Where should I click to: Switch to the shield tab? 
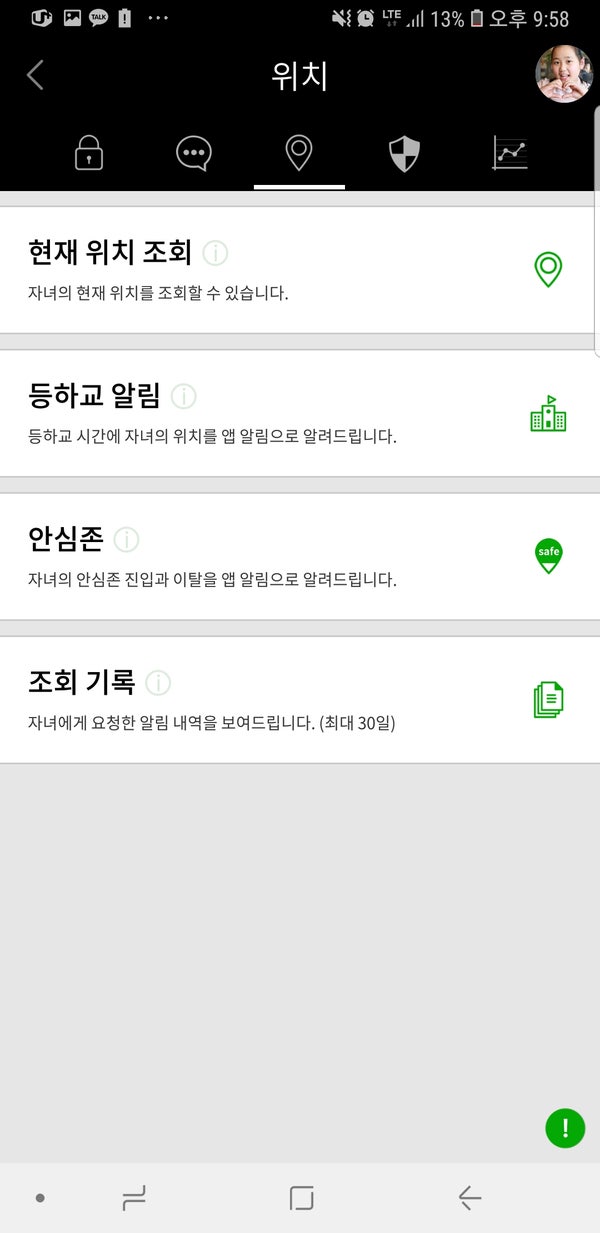(x=404, y=154)
